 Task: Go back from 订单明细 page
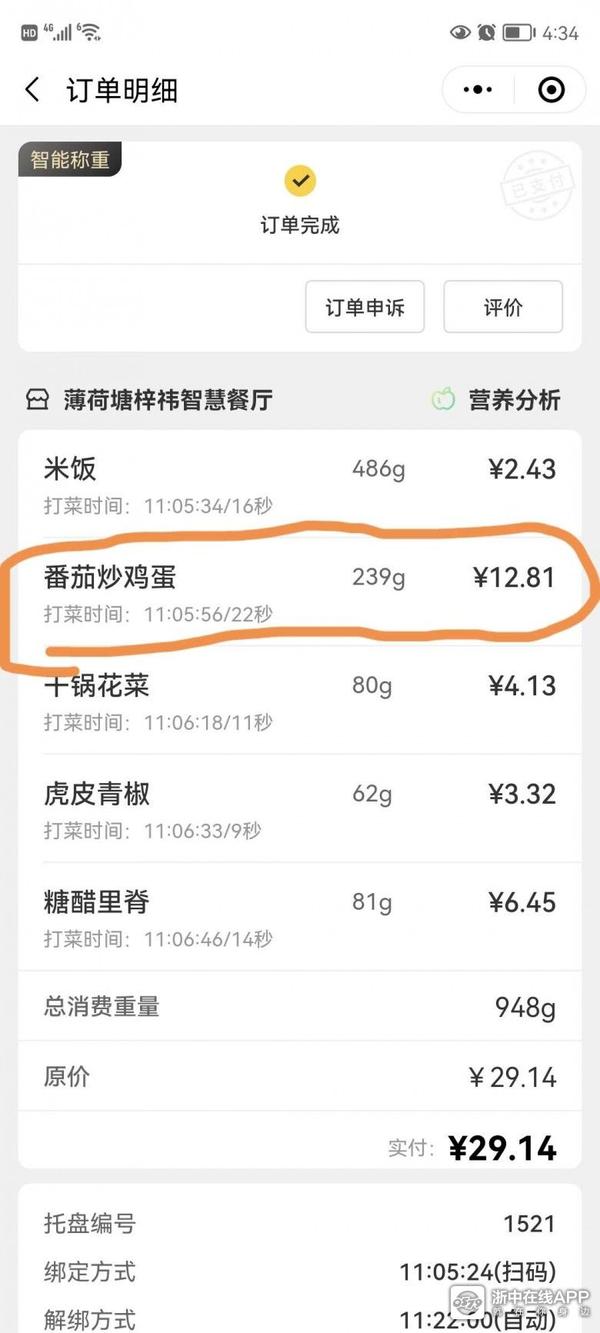coord(33,90)
